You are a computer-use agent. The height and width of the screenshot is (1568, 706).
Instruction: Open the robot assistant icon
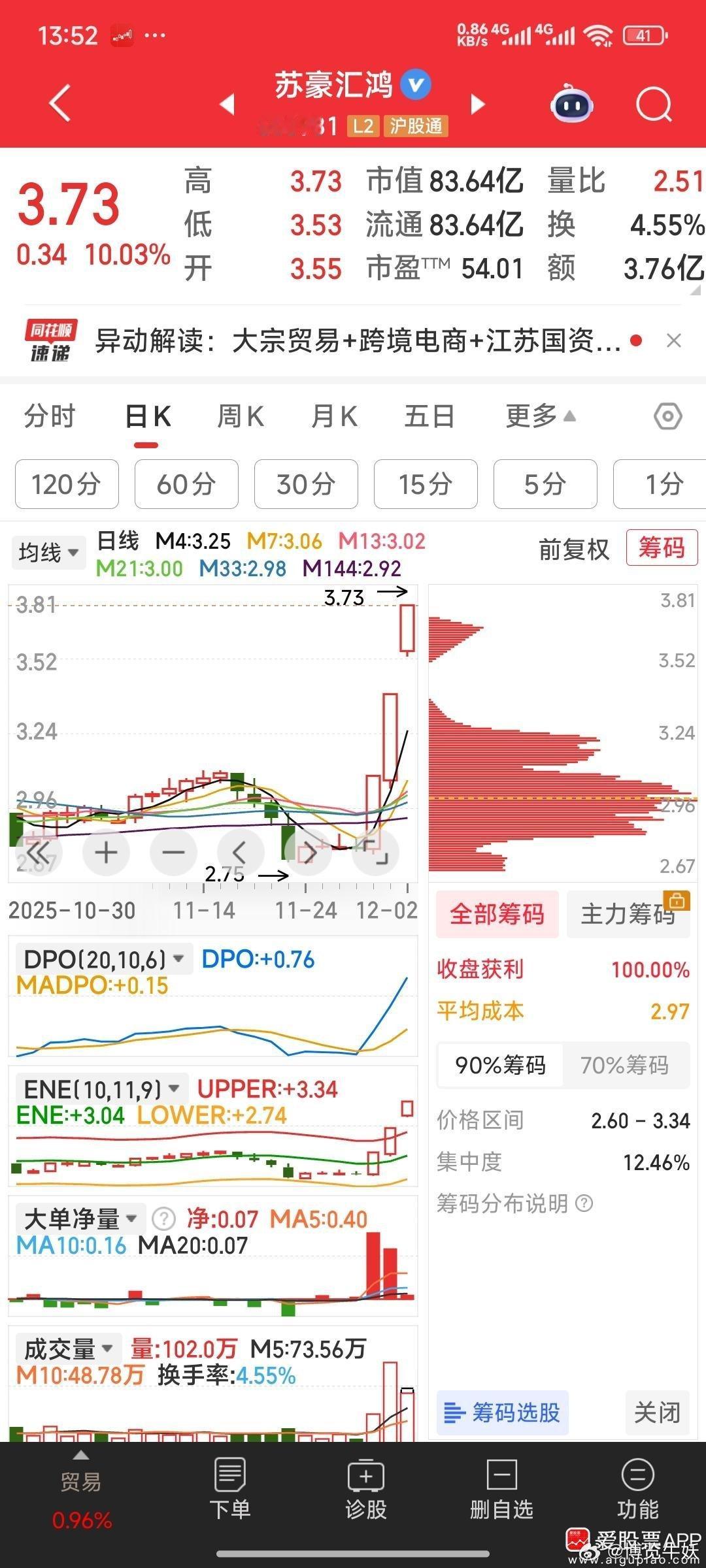572,105
